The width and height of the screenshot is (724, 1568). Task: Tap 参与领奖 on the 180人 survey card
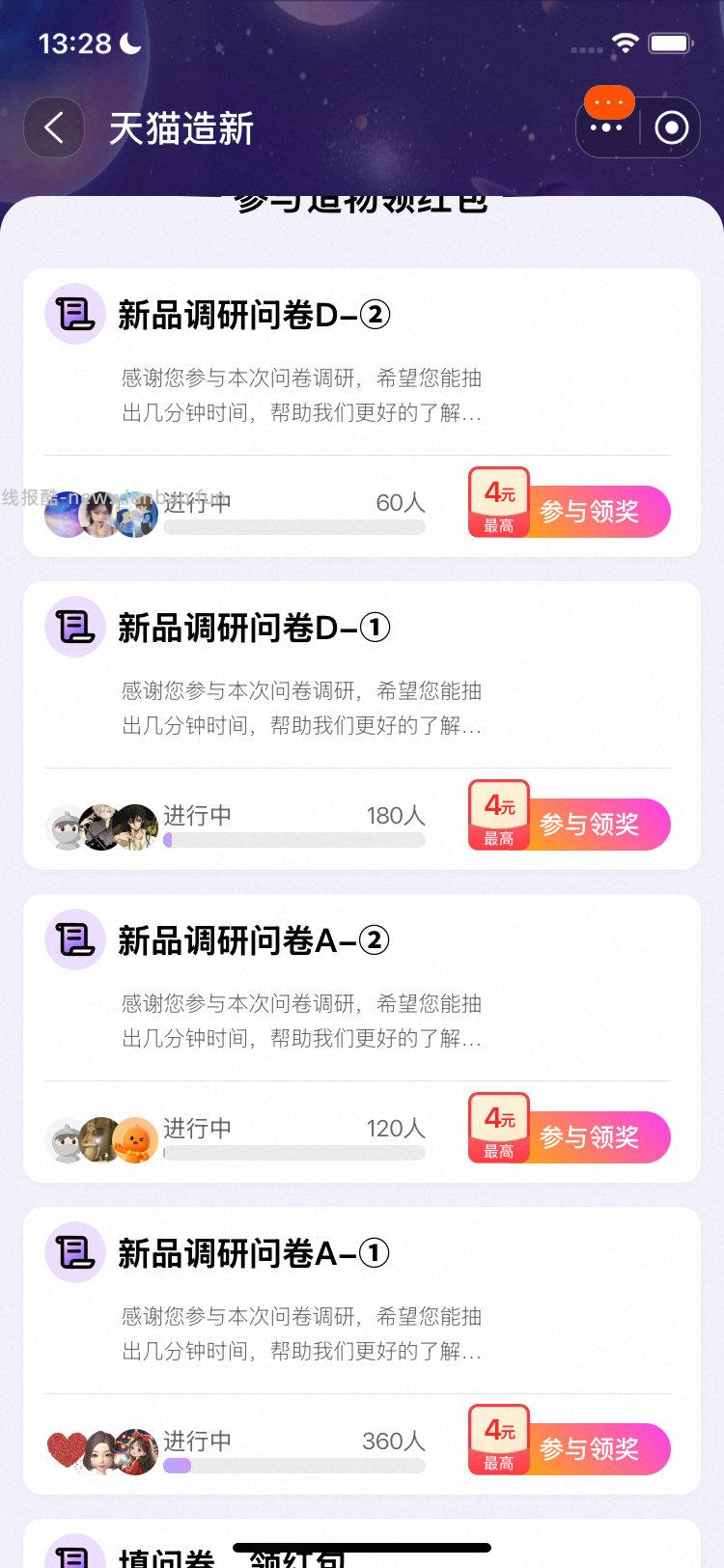pos(589,825)
